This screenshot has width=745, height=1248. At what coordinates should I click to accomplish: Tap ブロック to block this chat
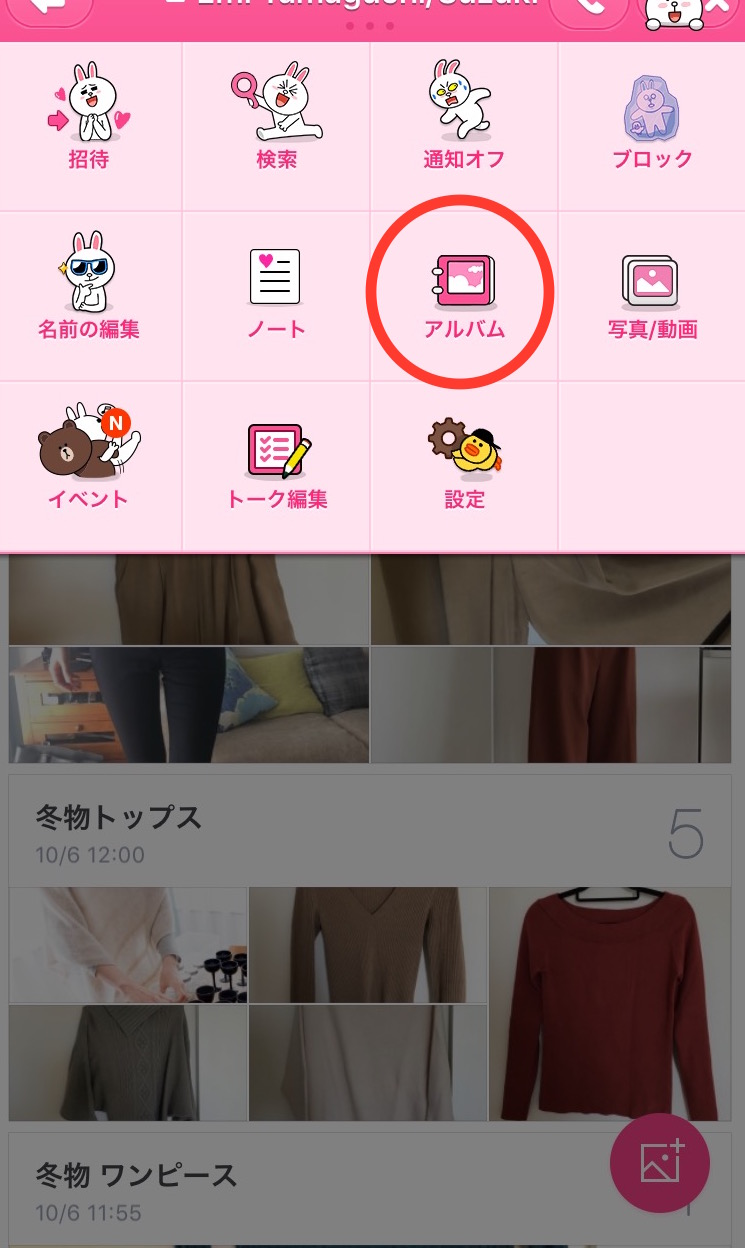point(652,126)
